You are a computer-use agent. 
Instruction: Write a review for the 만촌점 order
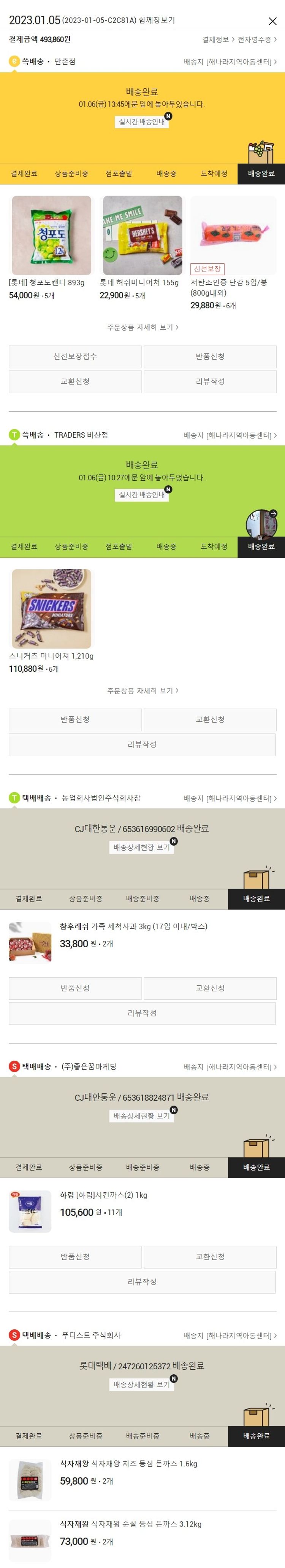210,382
